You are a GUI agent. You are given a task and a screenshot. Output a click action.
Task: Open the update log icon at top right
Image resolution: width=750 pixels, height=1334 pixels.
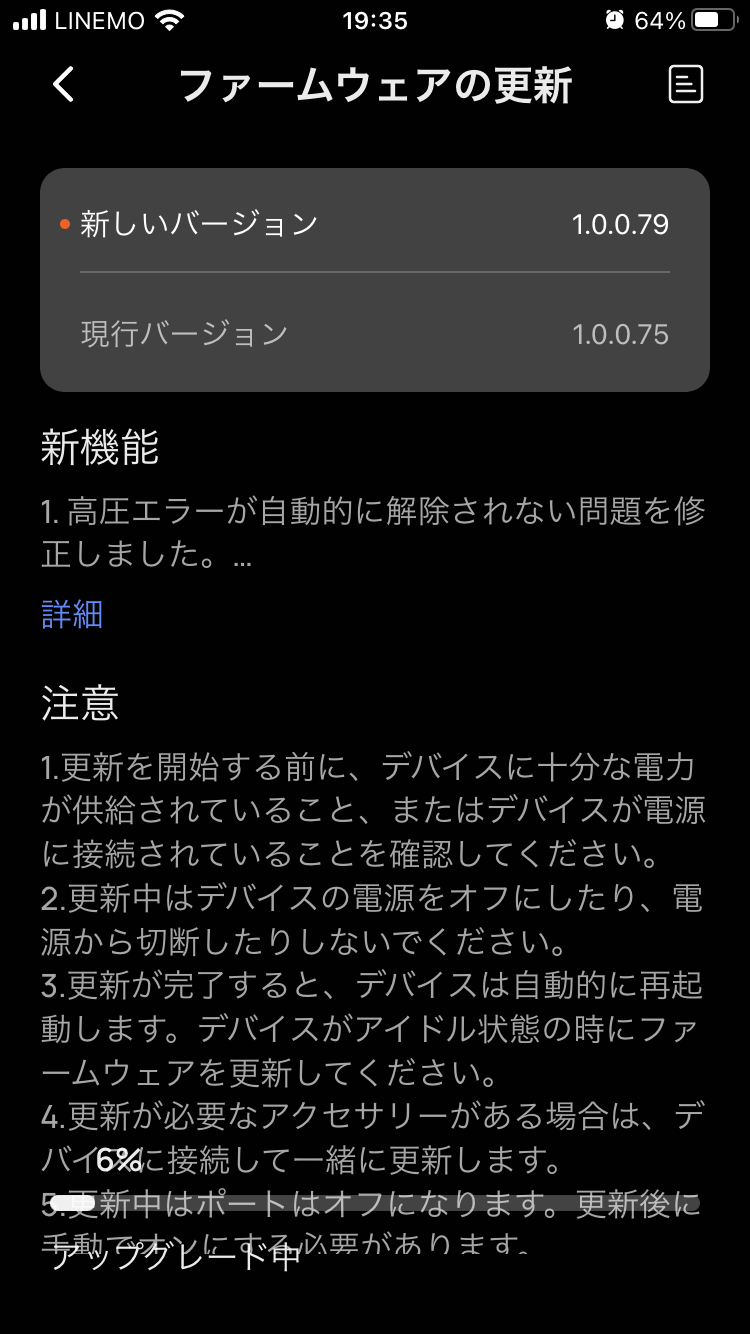click(x=685, y=85)
